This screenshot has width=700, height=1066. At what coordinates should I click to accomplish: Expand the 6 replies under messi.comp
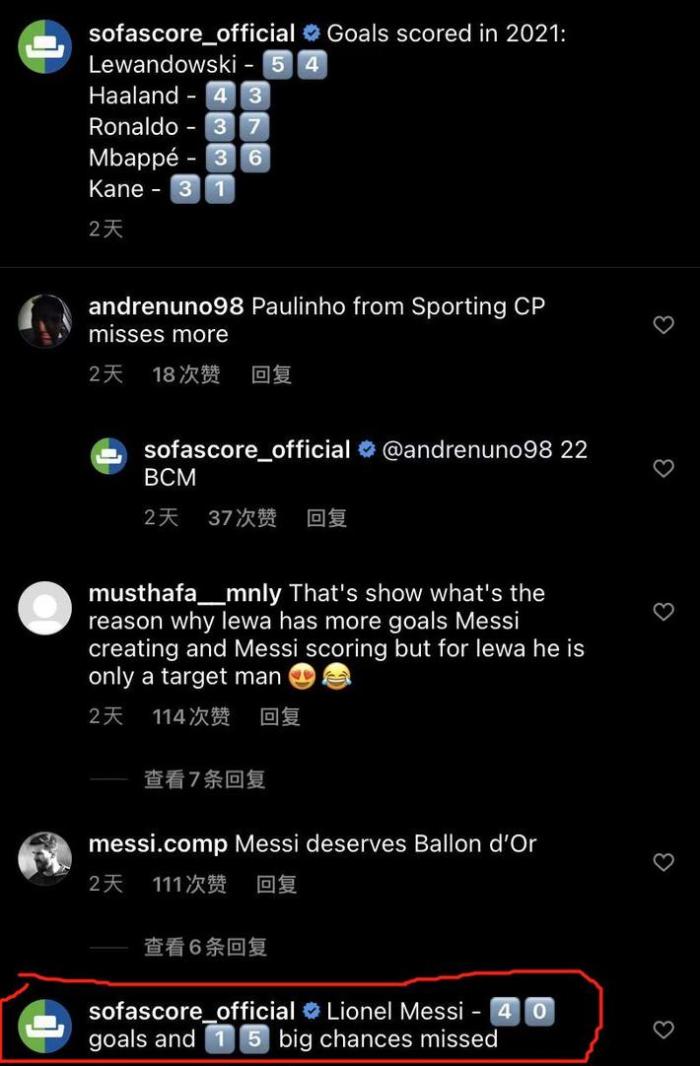tap(204, 946)
